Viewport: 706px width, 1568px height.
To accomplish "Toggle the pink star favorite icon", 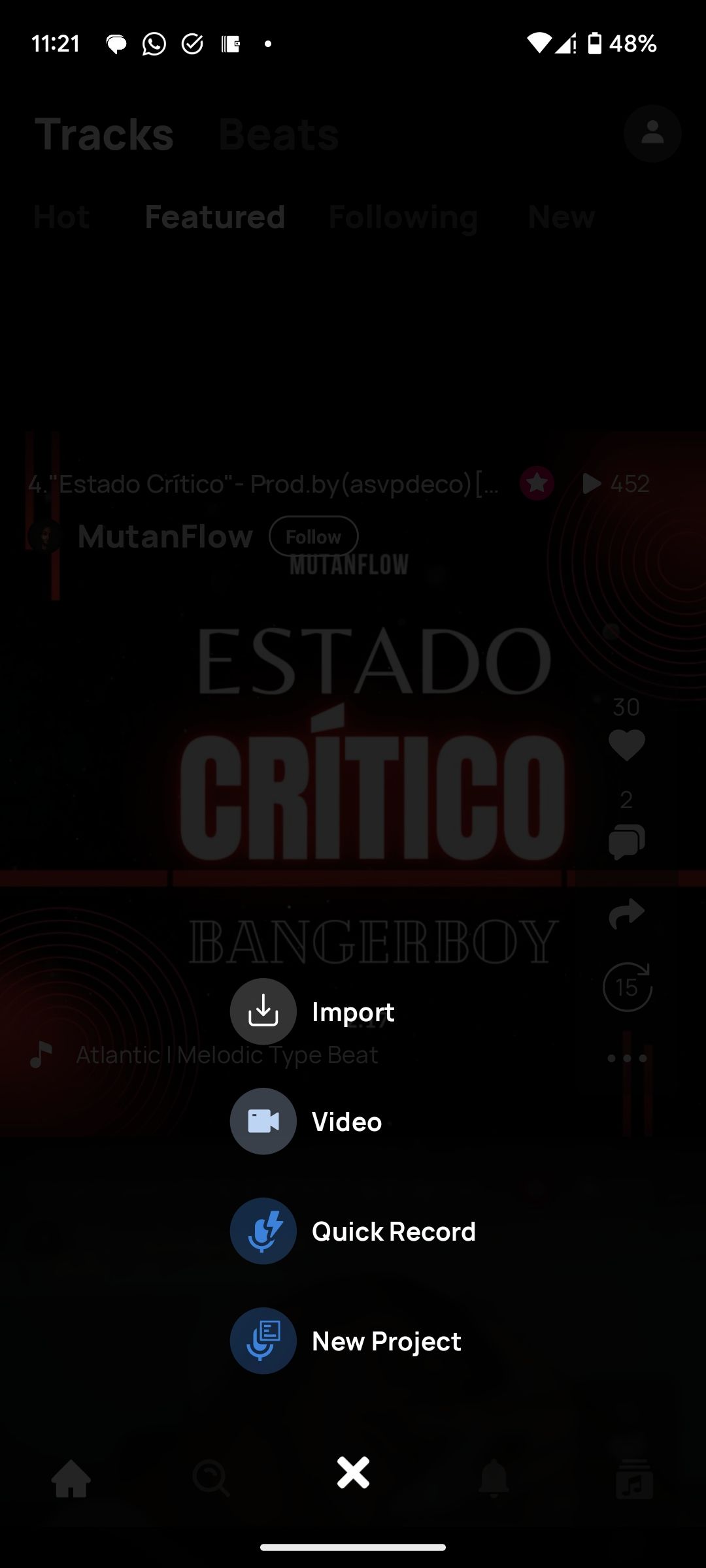I will 536,483.
